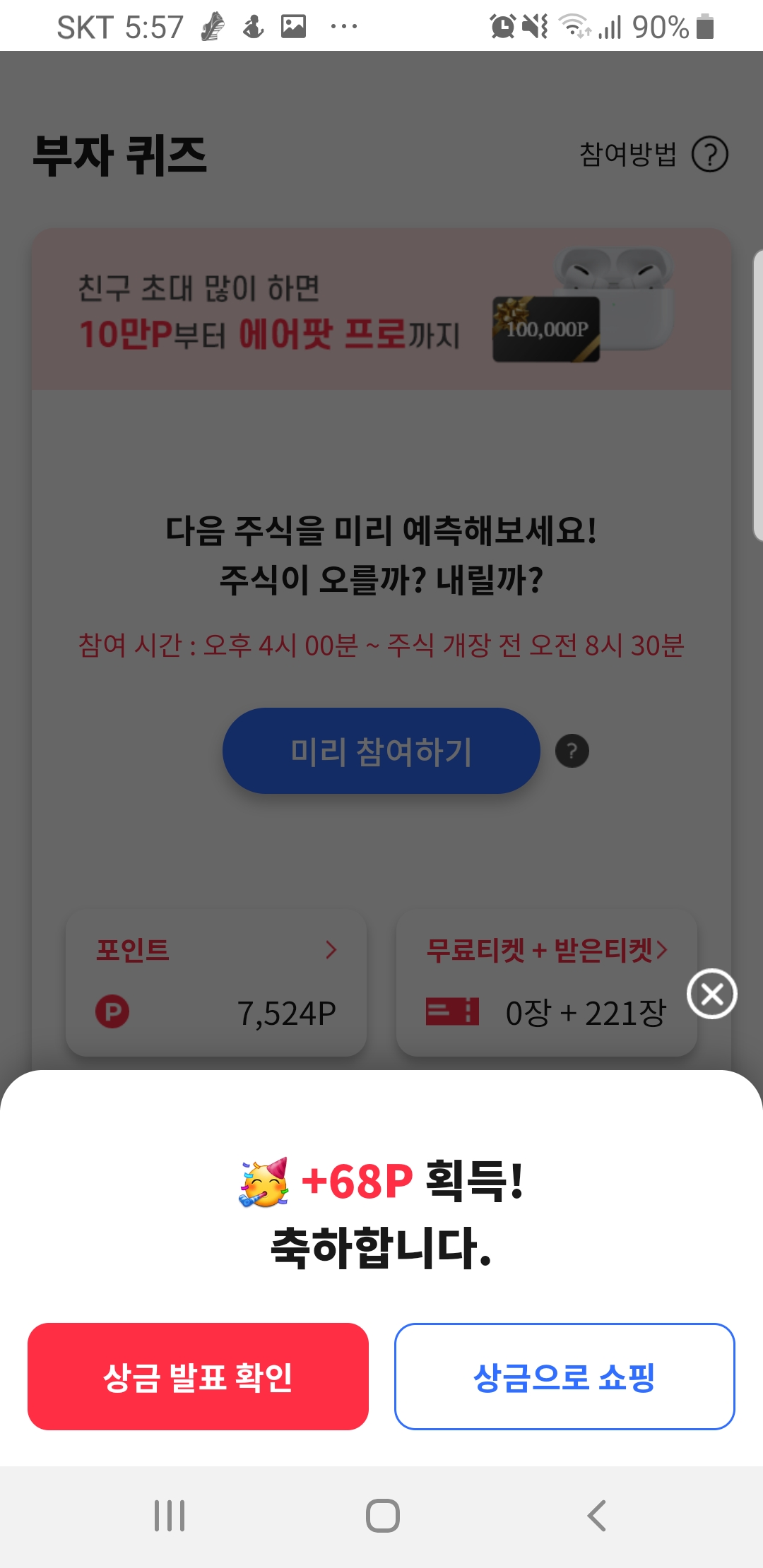The width and height of the screenshot is (763, 1568).
Task: View 무료티켓 + 받은티켓 details
Action: (x=546, y=983)
